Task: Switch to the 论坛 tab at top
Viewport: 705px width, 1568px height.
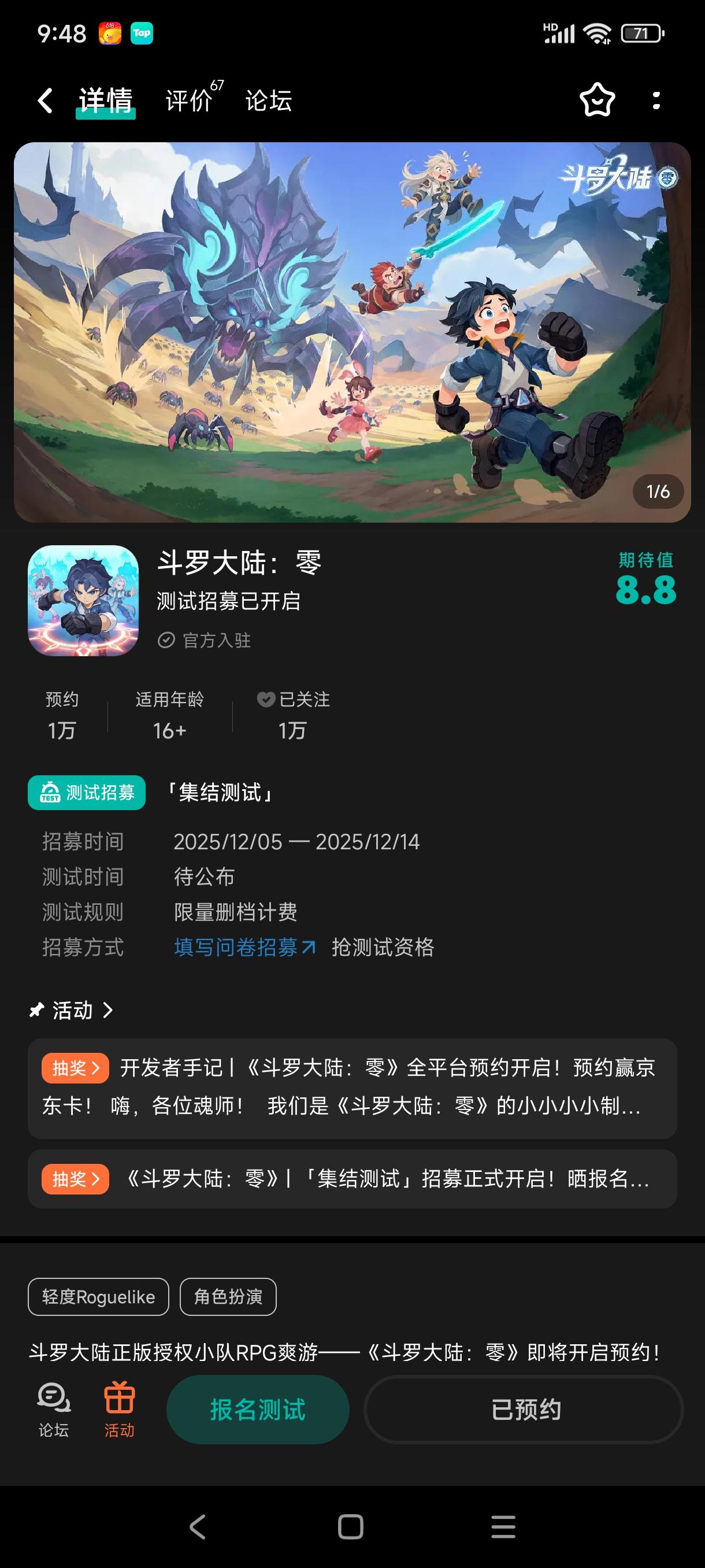Action: click(268, 100)
